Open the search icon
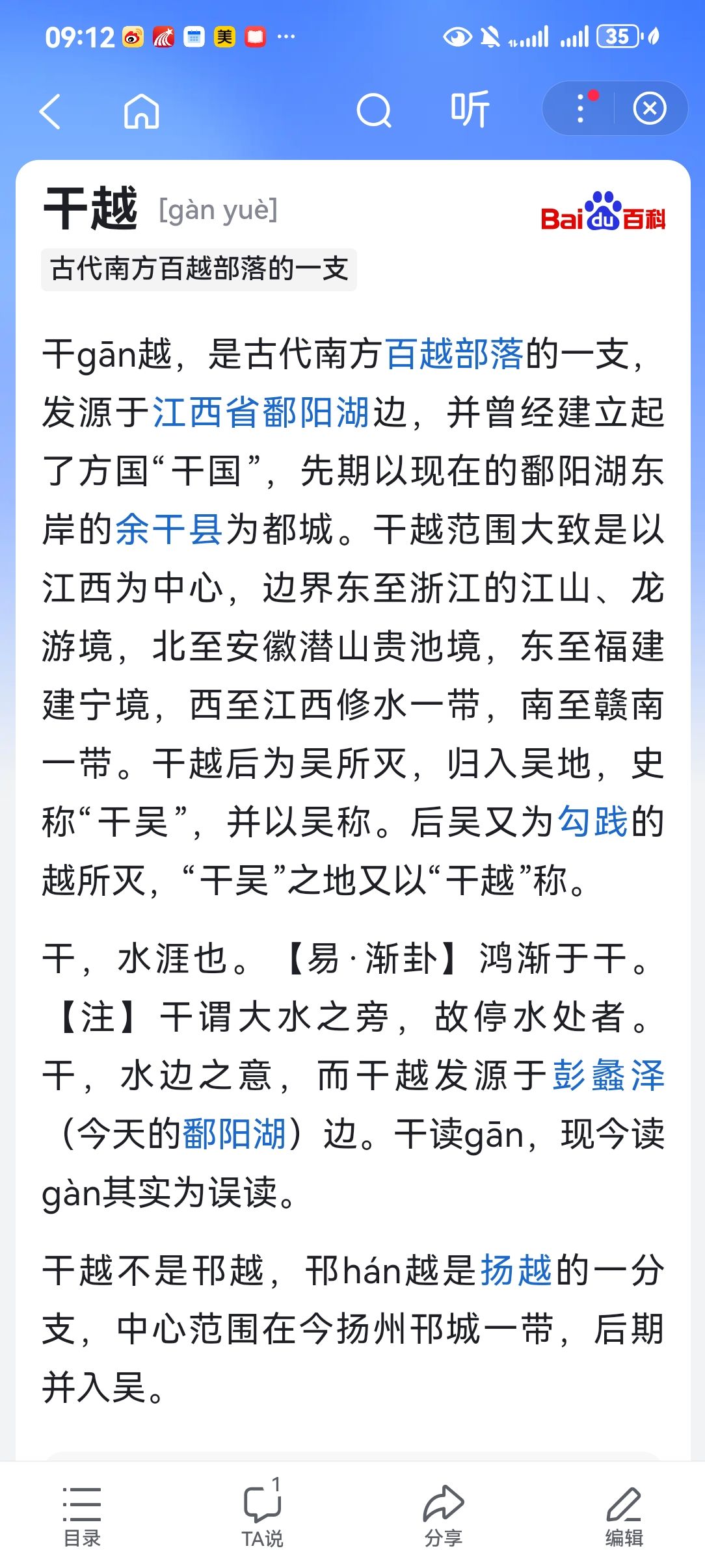This screenshot has width=705, height=1568. pyautogui.click(x=374, y=111)
